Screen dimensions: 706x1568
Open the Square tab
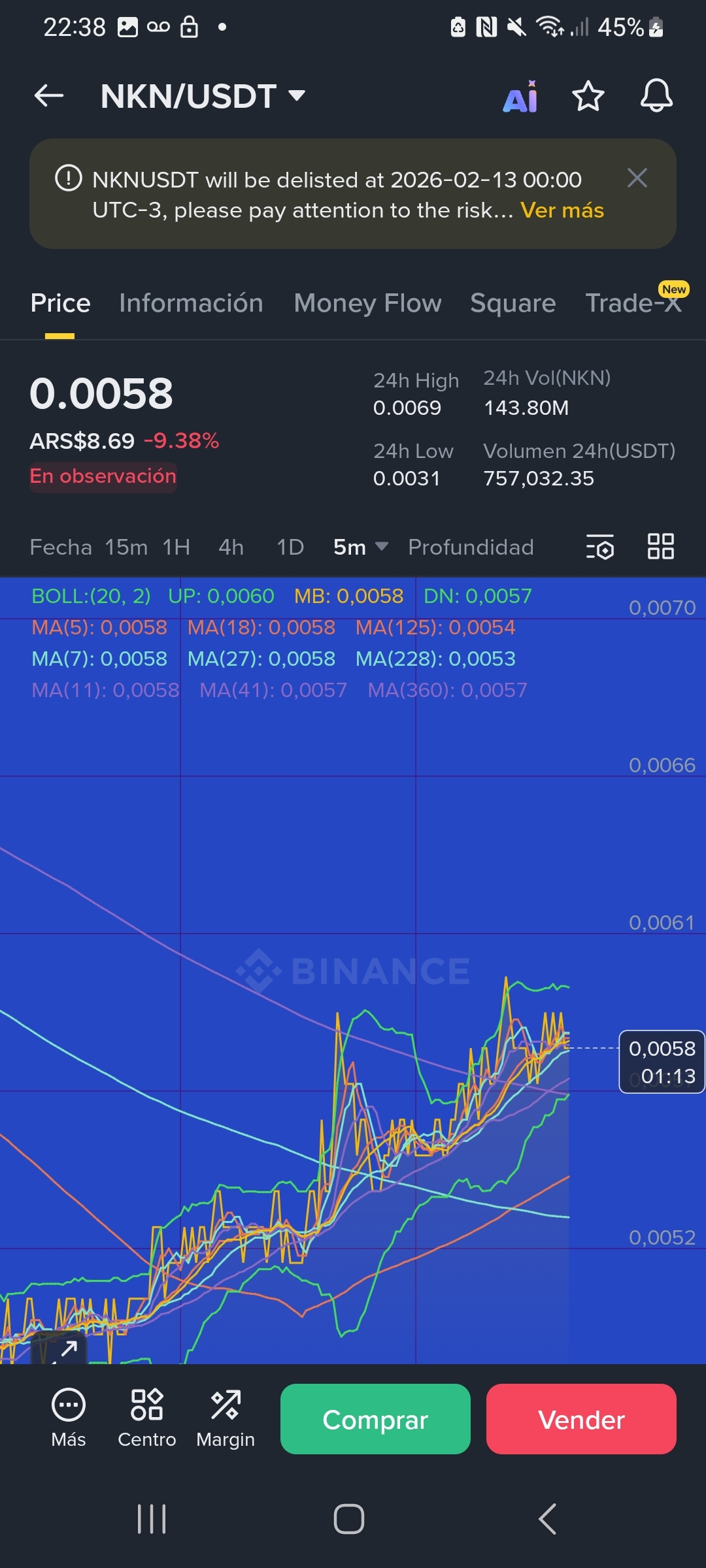[513, 303]
